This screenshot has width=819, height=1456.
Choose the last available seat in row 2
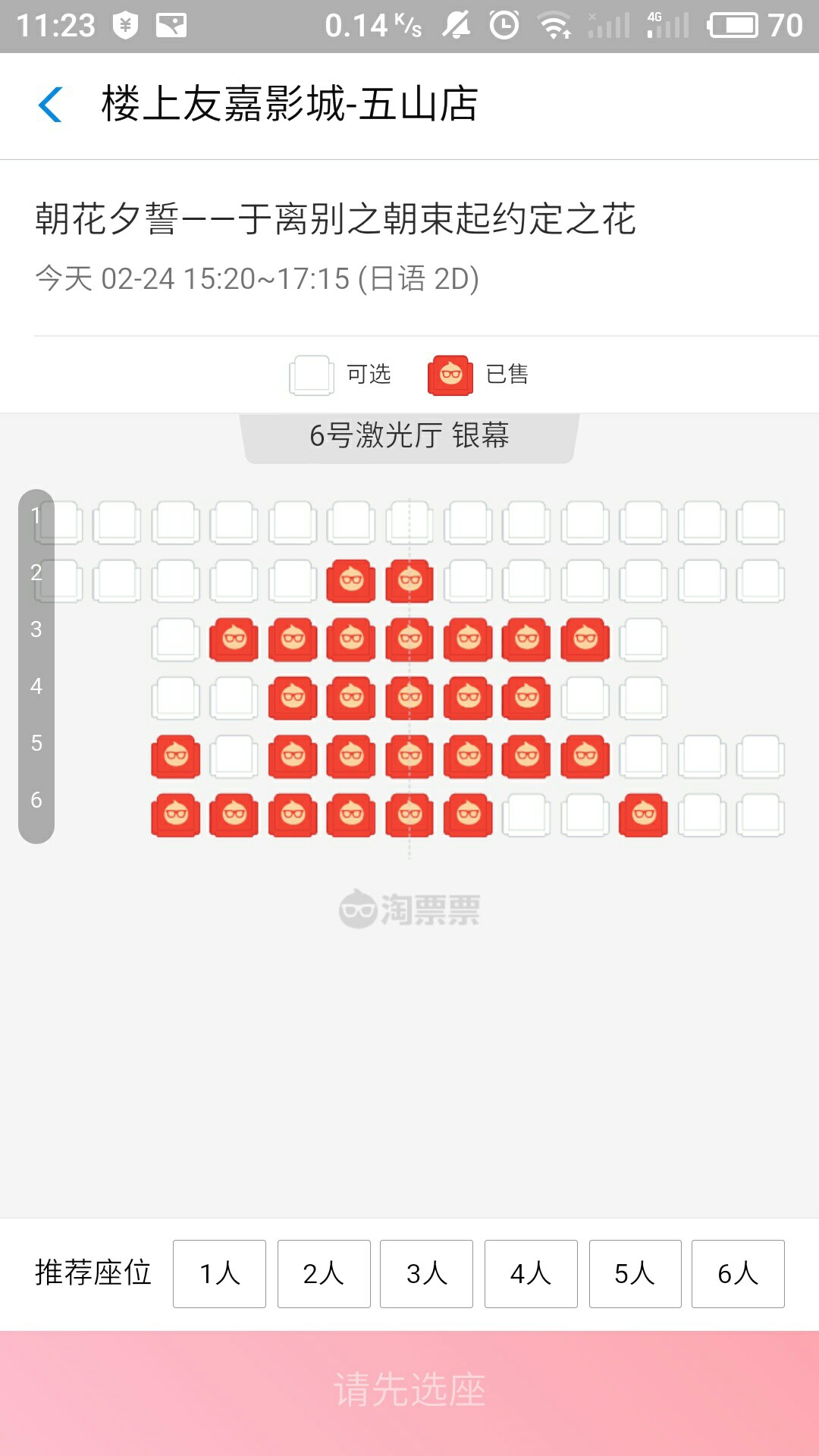click(x=761, y=581)
